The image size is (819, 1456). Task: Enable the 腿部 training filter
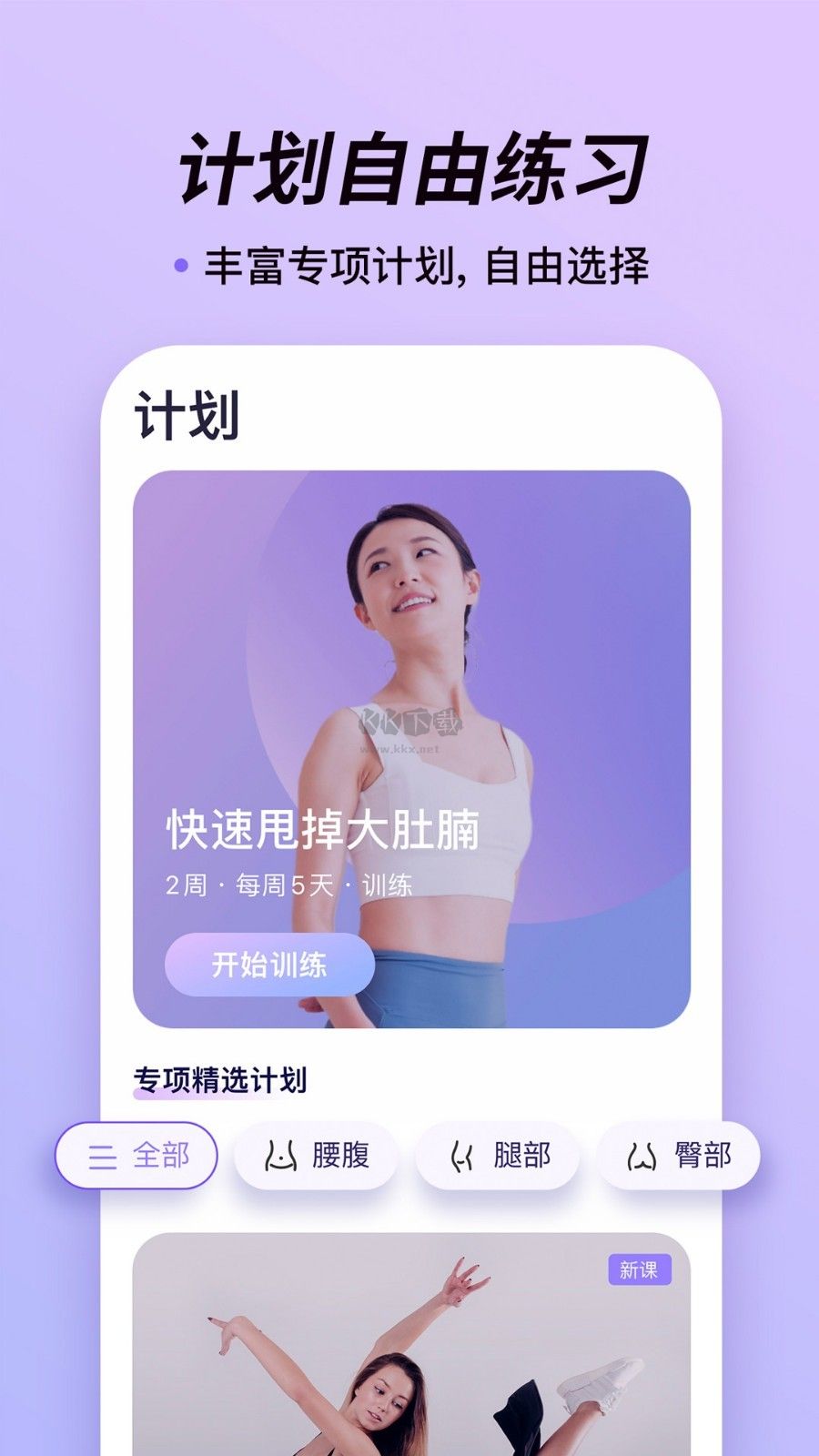pyautogui.click(x=496, y=1154)
